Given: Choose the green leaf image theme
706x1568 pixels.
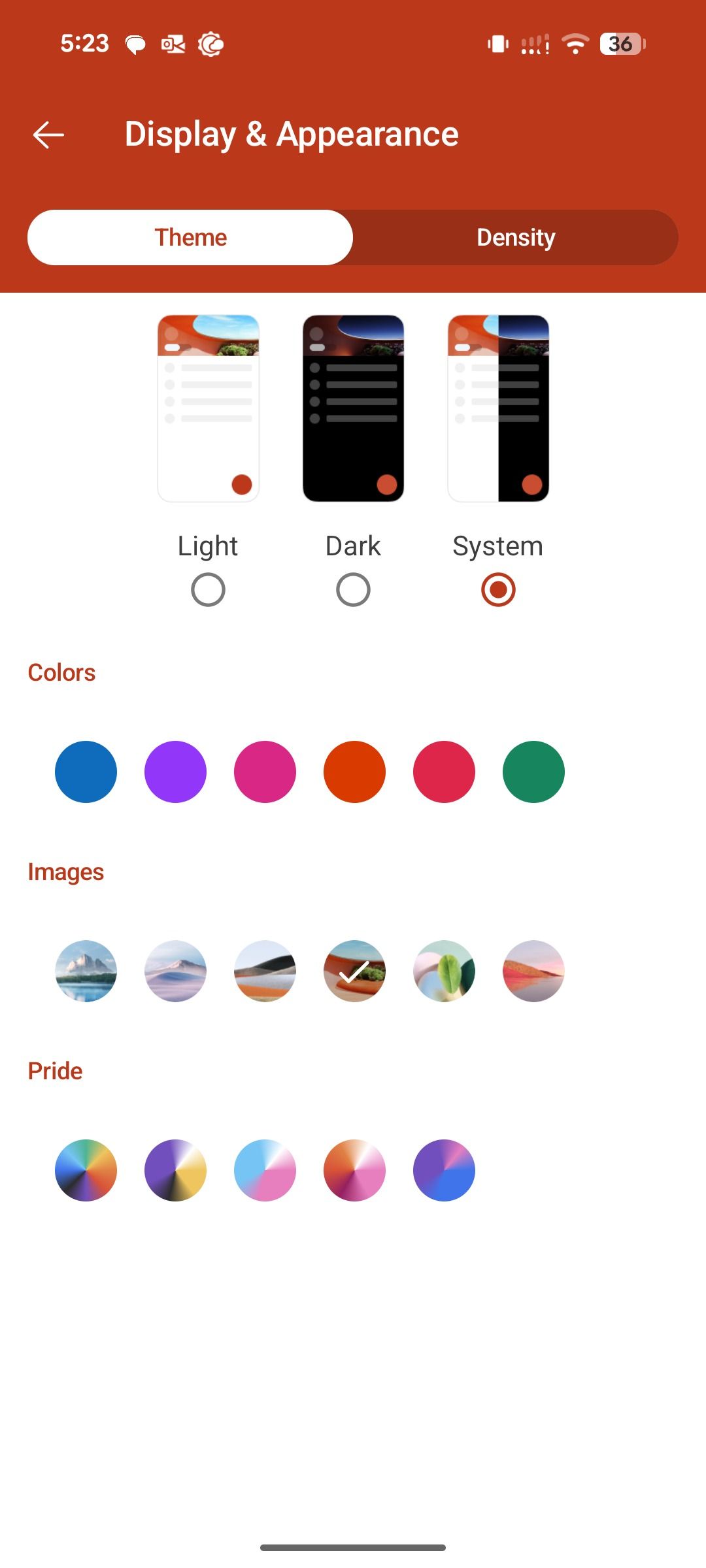Looking at the screenshot, I should (444, 971).
